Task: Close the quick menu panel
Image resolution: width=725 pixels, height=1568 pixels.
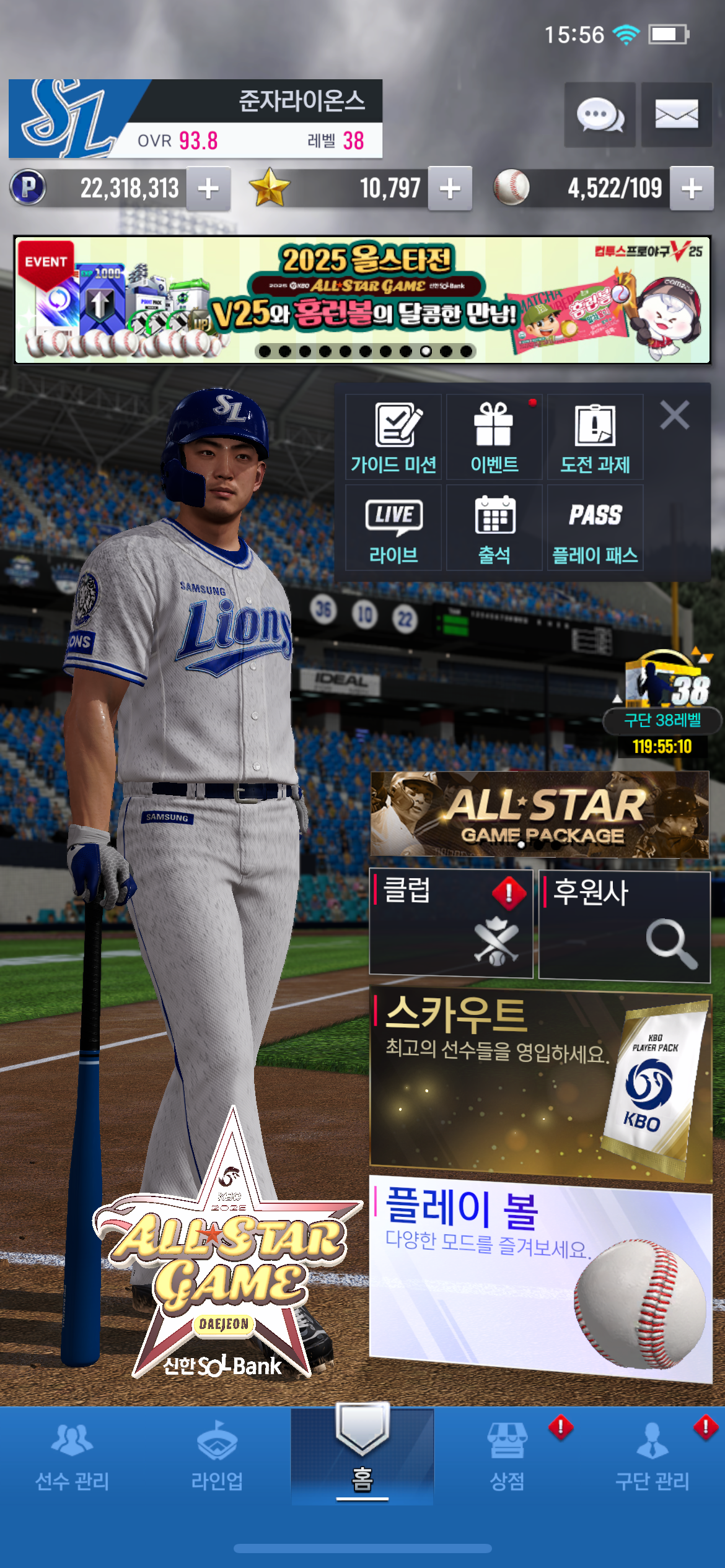Action: coord(675,415)
